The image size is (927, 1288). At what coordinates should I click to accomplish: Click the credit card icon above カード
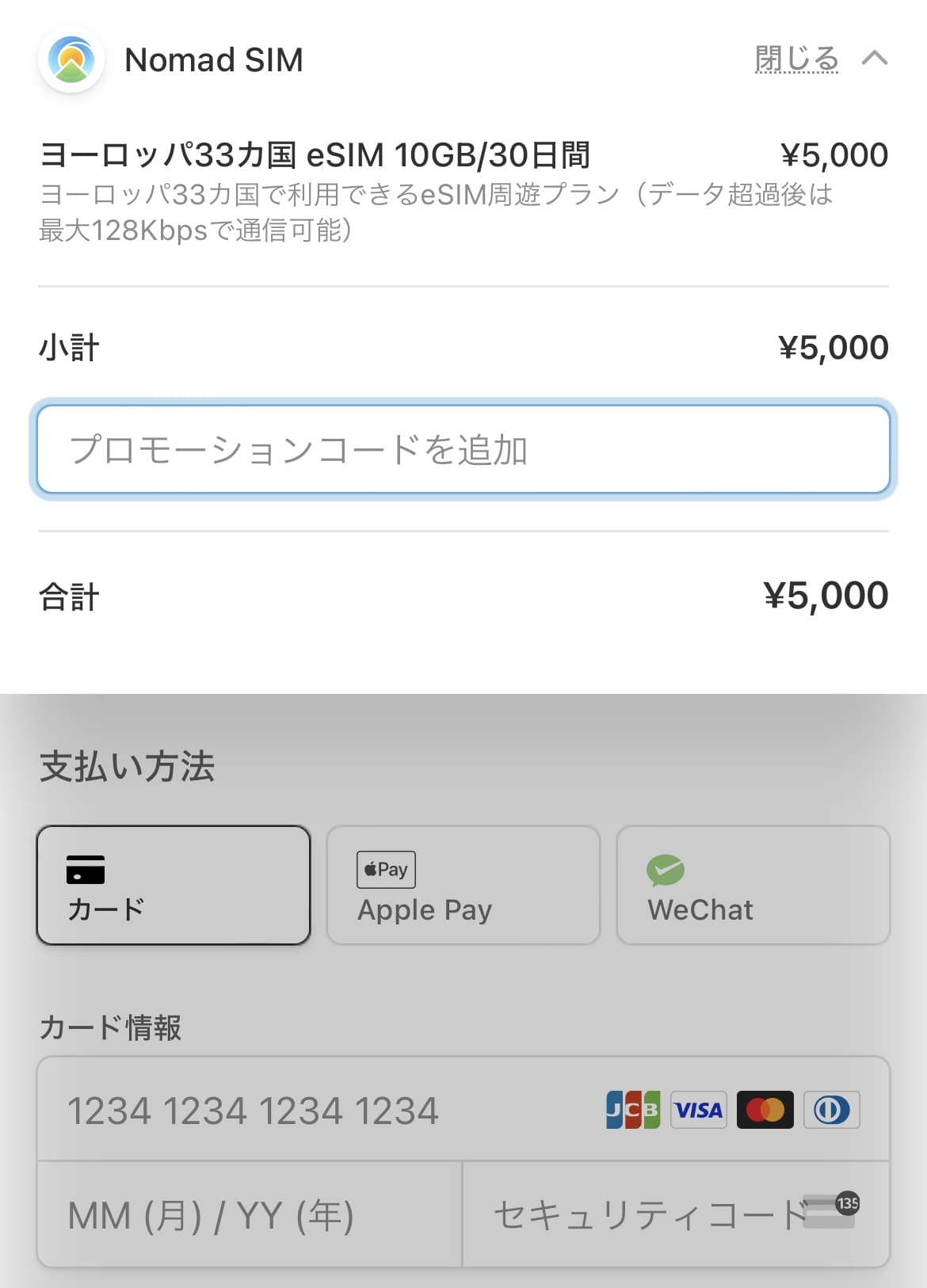(x=87, y=867)
